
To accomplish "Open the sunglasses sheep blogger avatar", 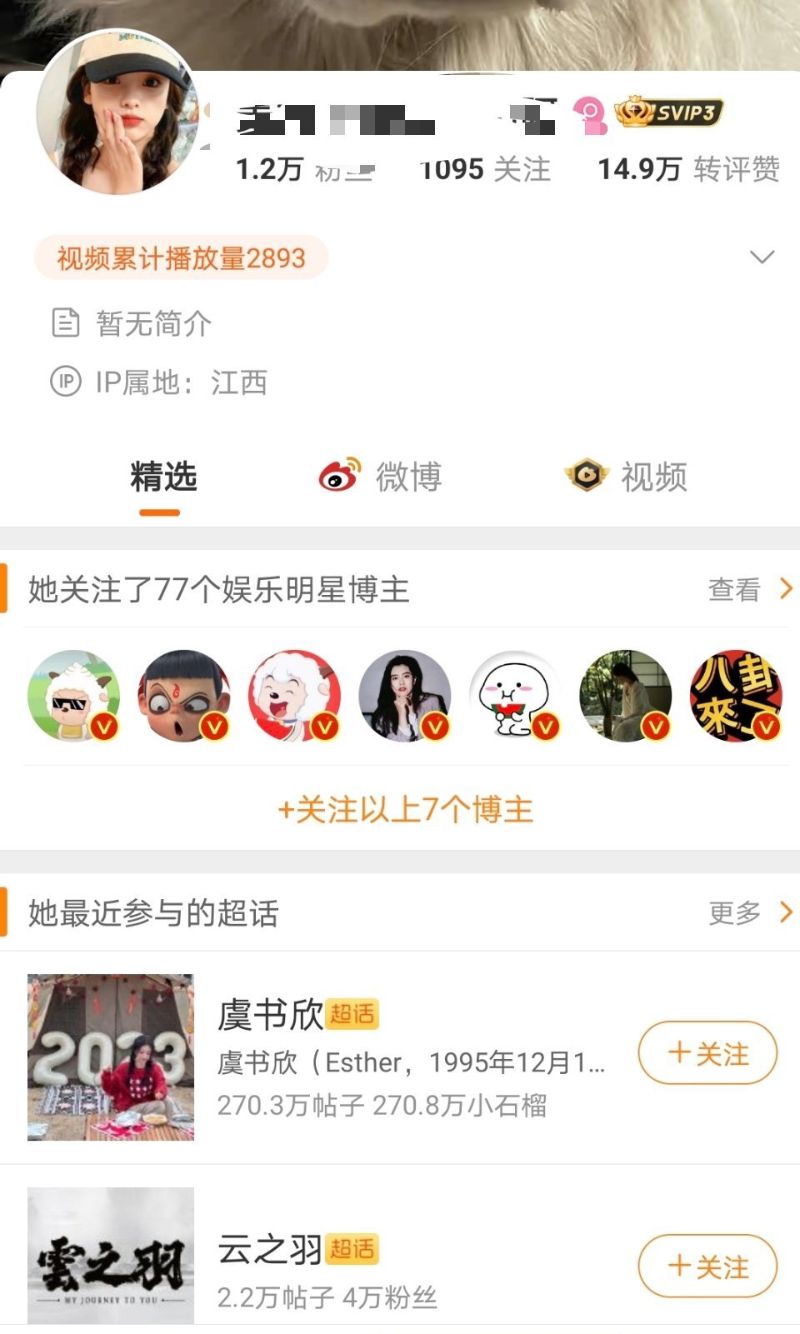I will (74, 696).
